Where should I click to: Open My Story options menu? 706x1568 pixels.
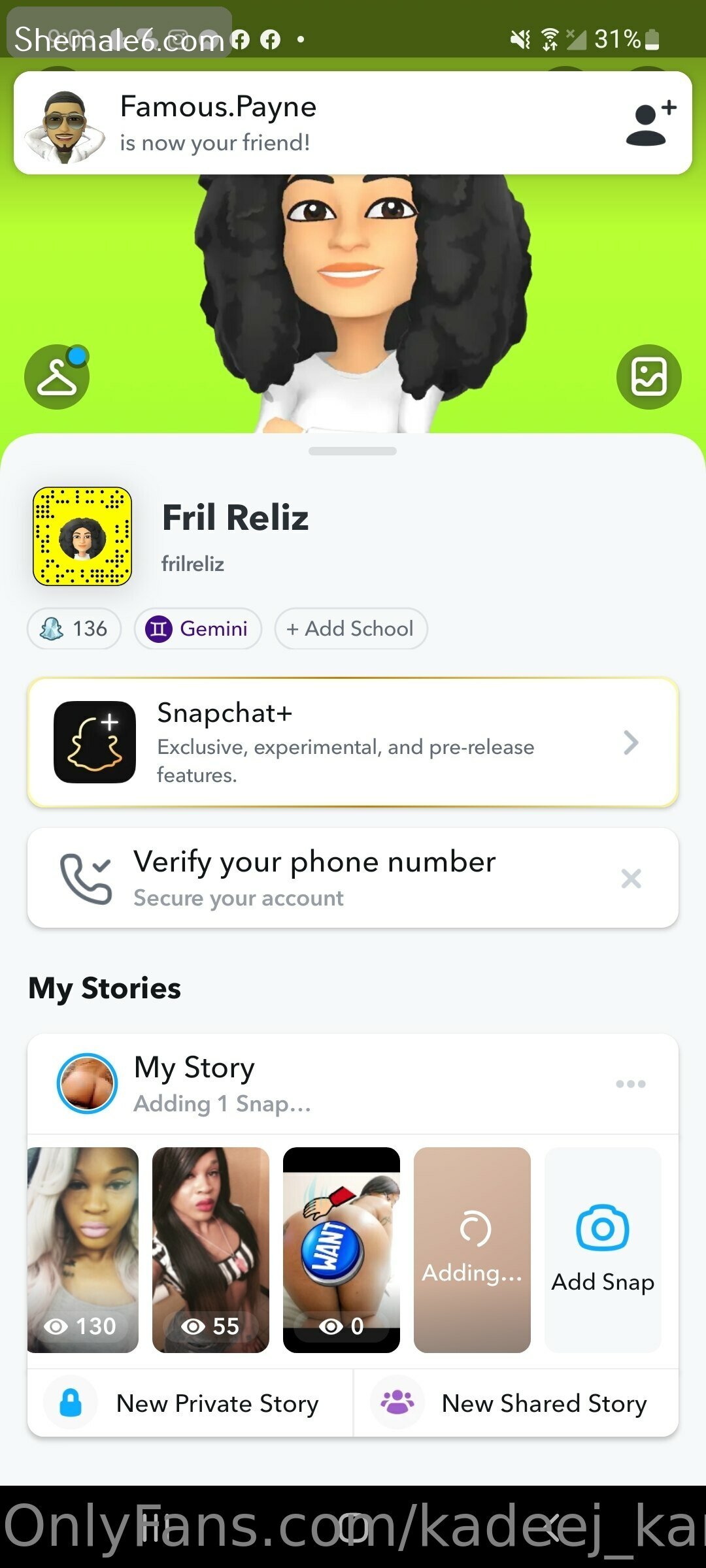coord(630,1084)
